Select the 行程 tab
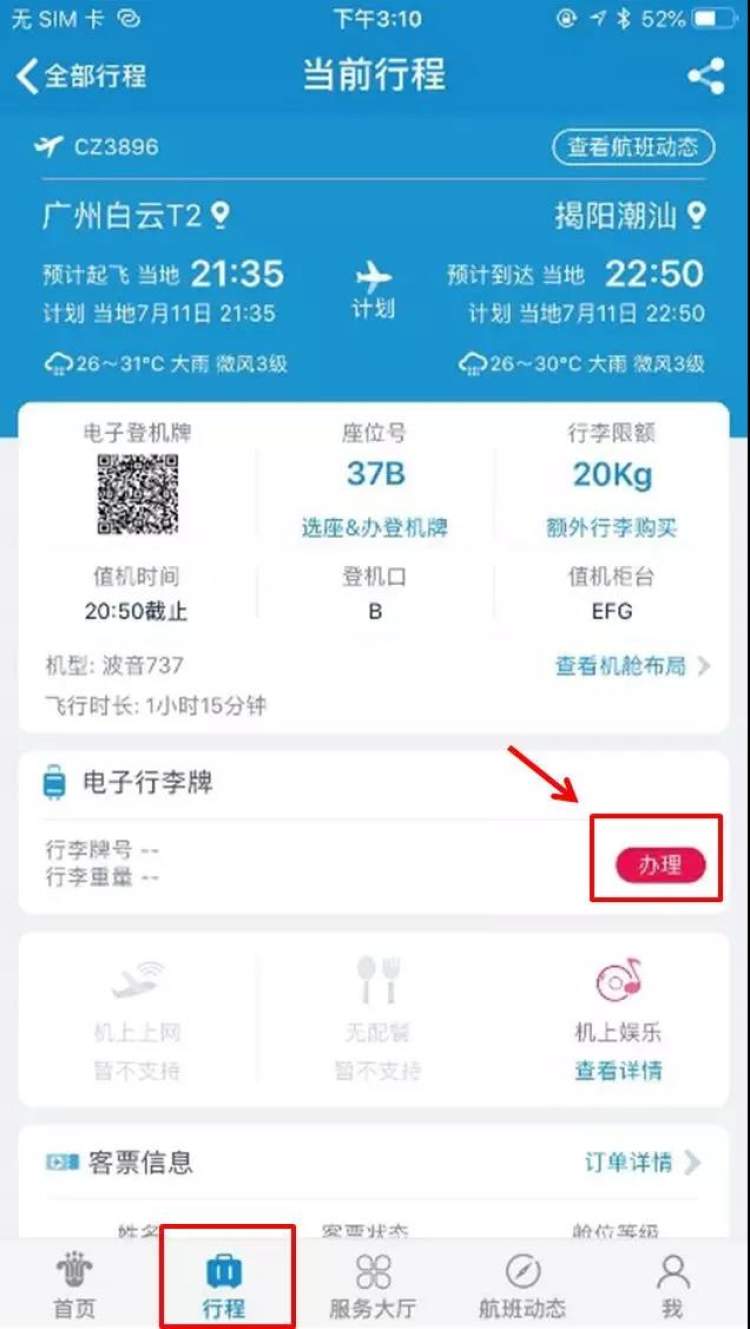 point(224,1285)
